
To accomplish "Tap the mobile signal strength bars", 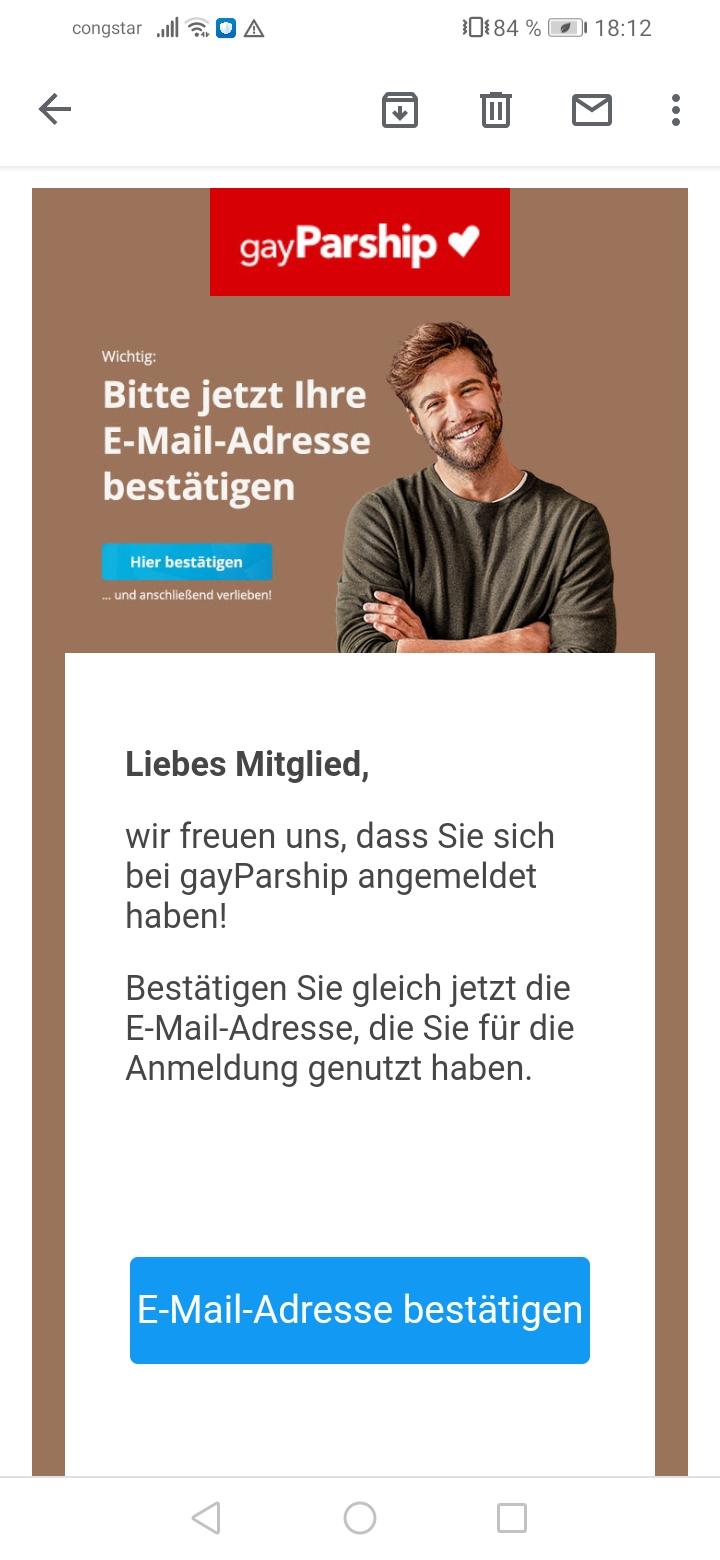I will (168, 27).
